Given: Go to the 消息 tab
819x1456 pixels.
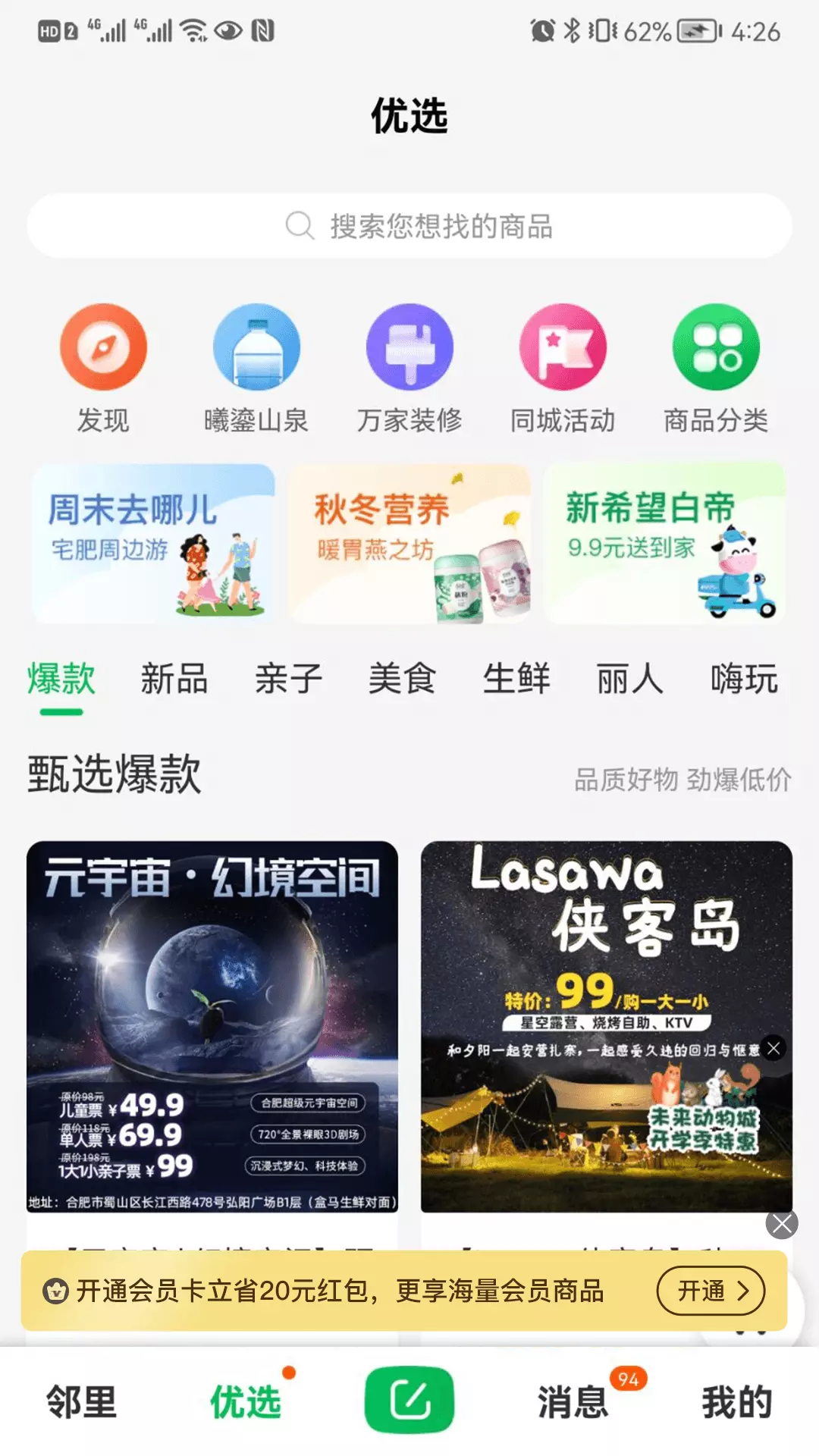Looking at the screenshot, I should pos(574,1401).
